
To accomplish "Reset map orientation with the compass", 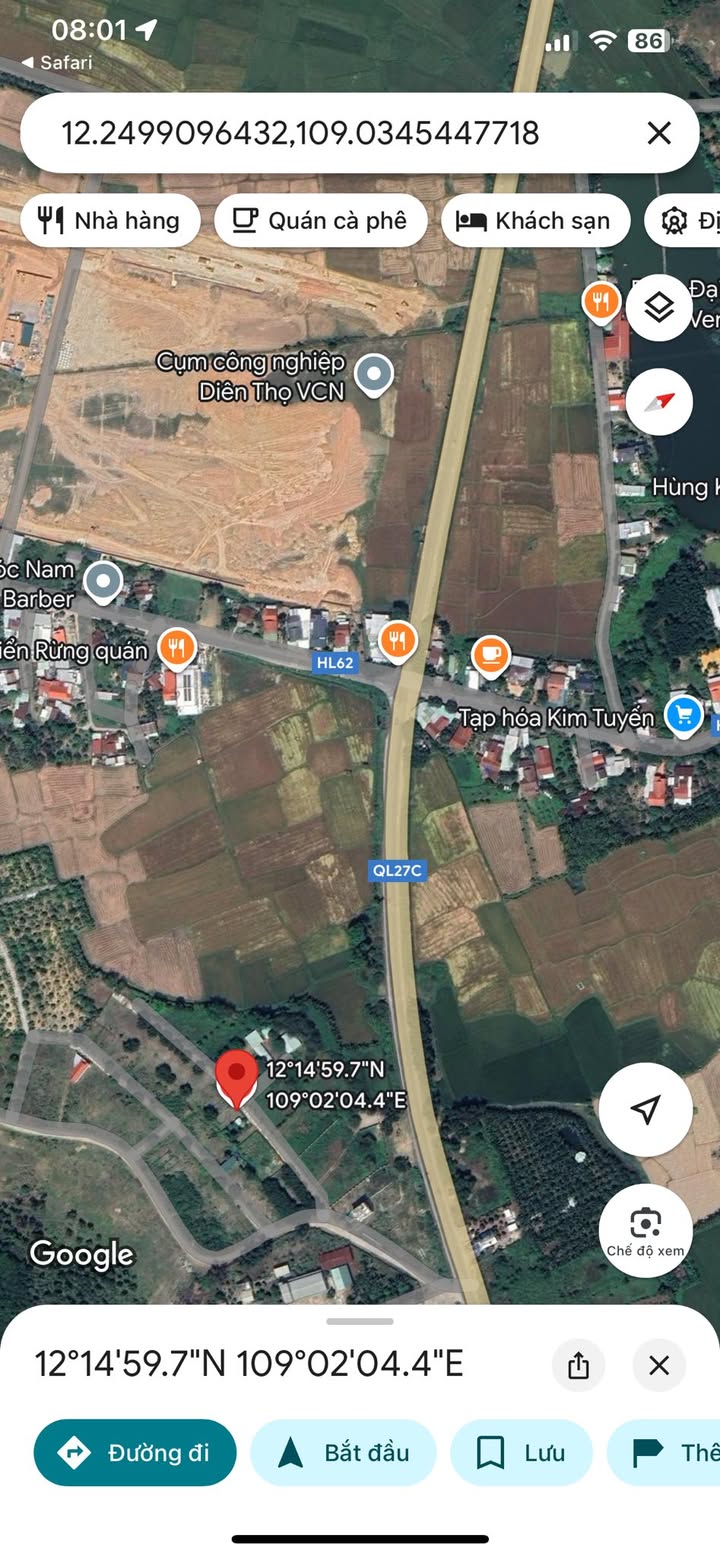I will [x=658, y=402].
